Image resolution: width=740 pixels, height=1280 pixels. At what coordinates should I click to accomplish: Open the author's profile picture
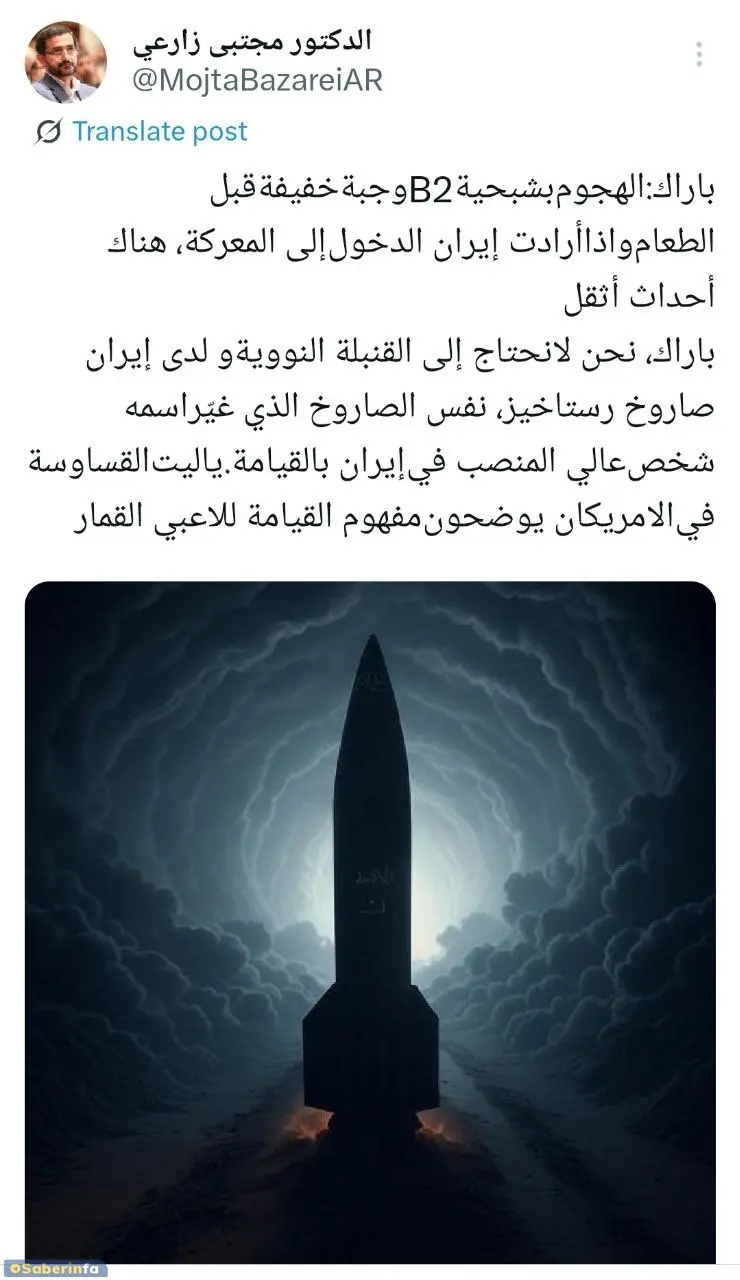66,62
